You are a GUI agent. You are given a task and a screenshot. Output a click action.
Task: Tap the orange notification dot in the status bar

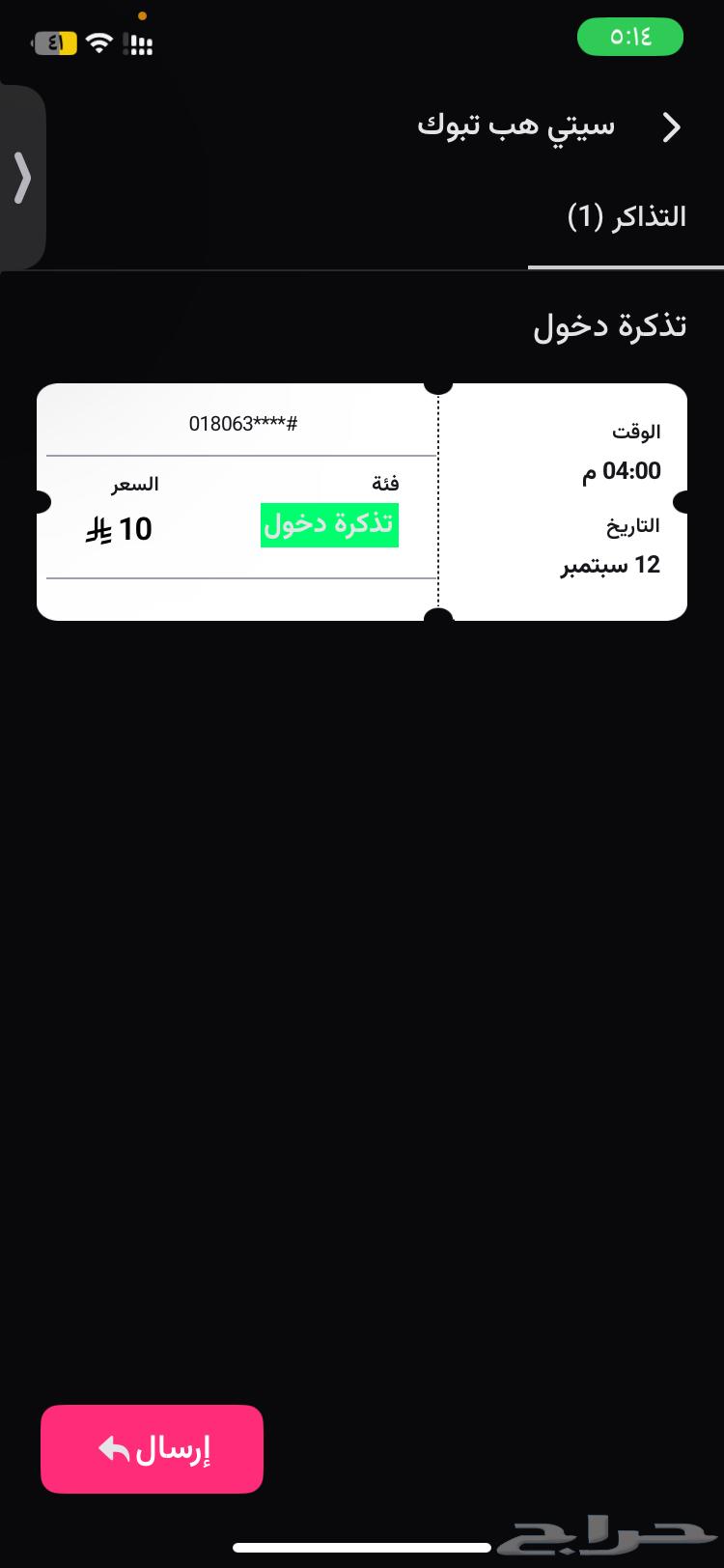pos(141,15)
